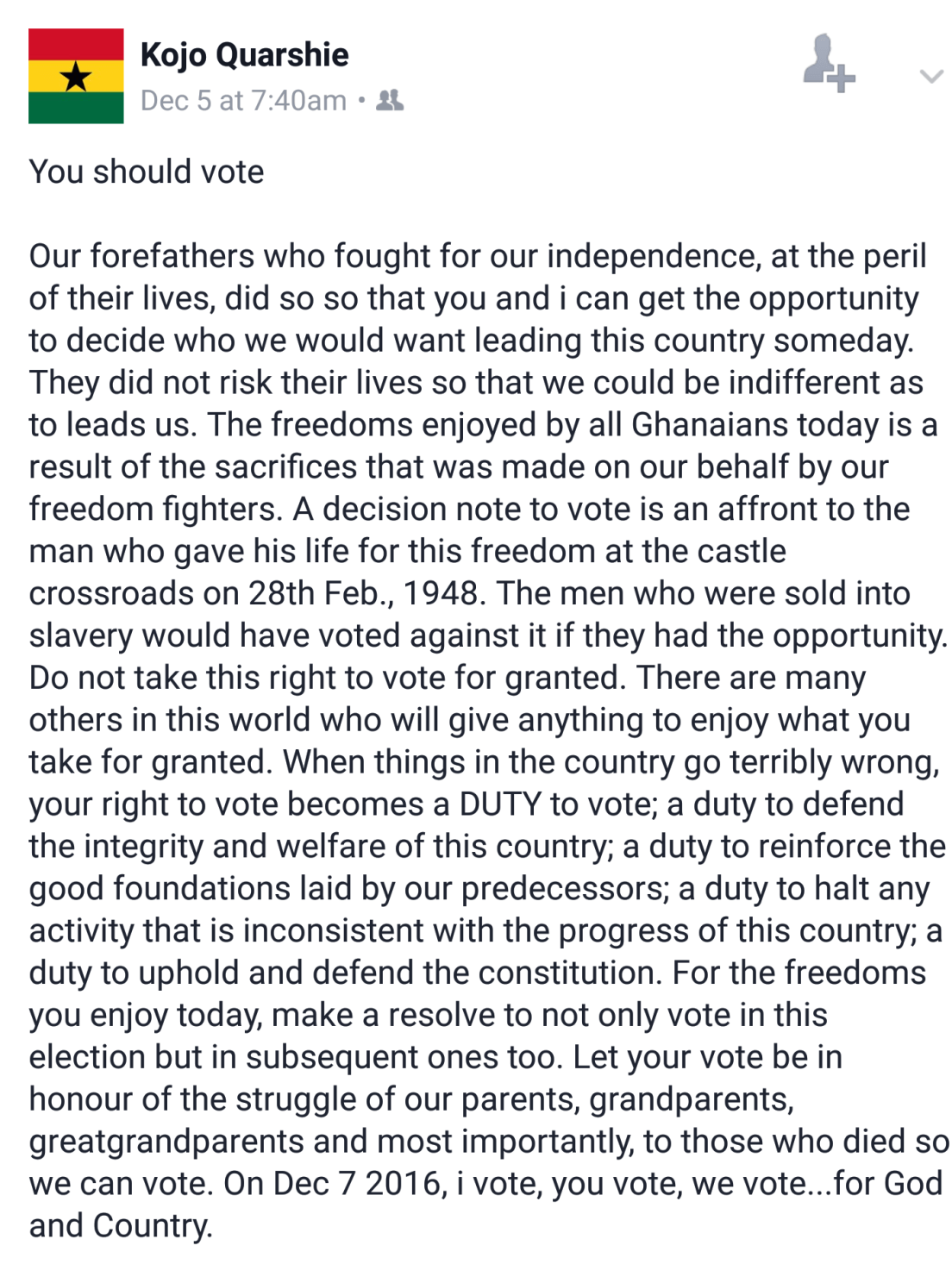Open the post options dropdown arrow
This screenshot has height=1283, width=952.
930,77
